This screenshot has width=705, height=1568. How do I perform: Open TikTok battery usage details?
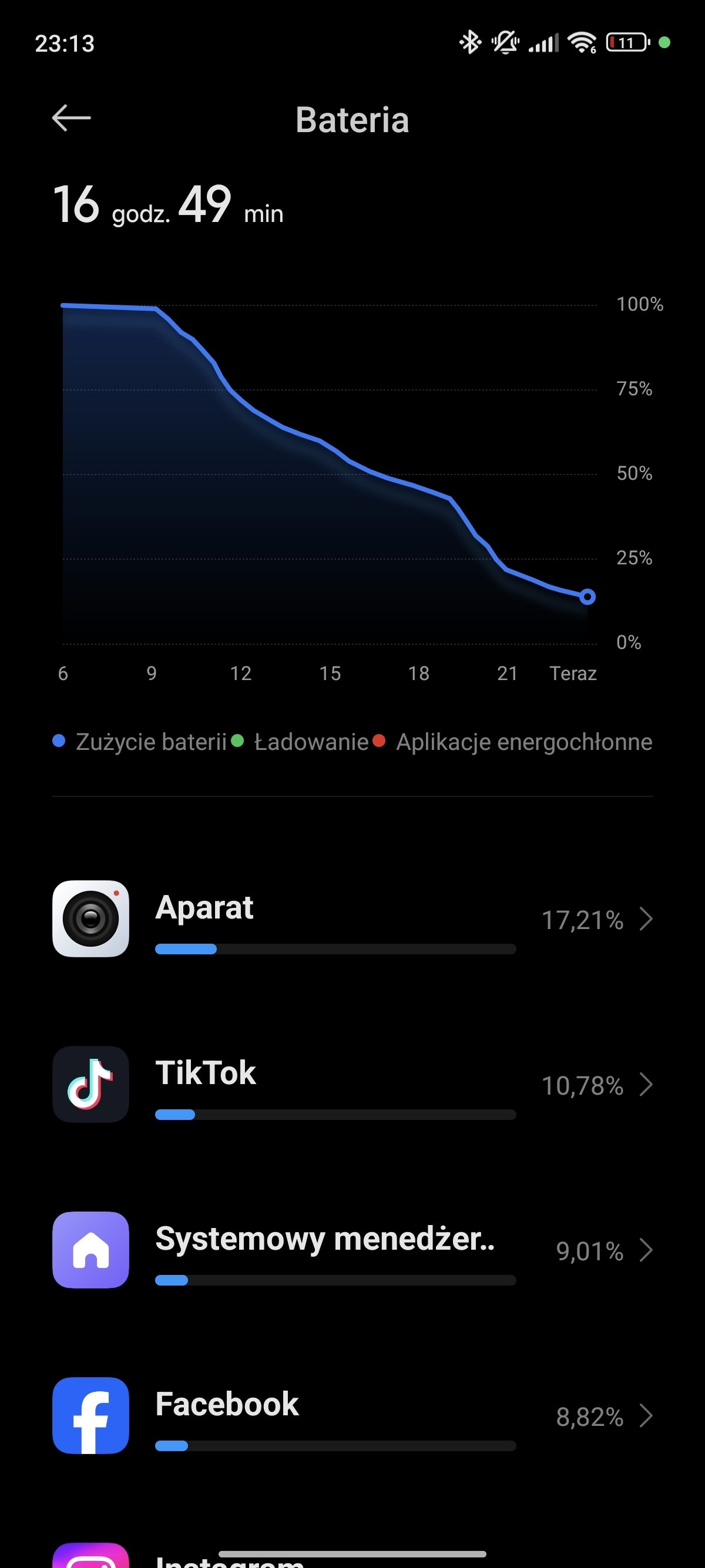[x=352, y=1084]
